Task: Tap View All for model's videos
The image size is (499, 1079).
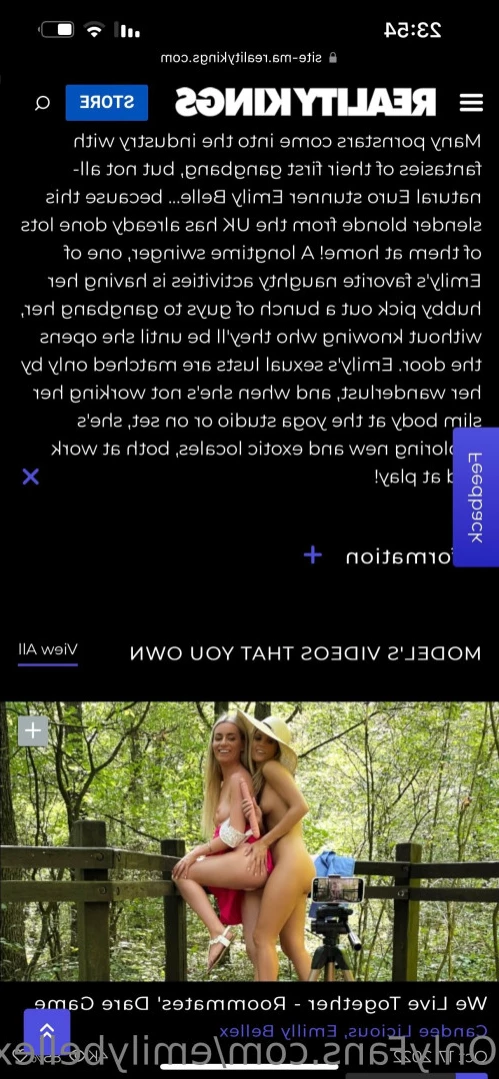Action: pos(48,650)
